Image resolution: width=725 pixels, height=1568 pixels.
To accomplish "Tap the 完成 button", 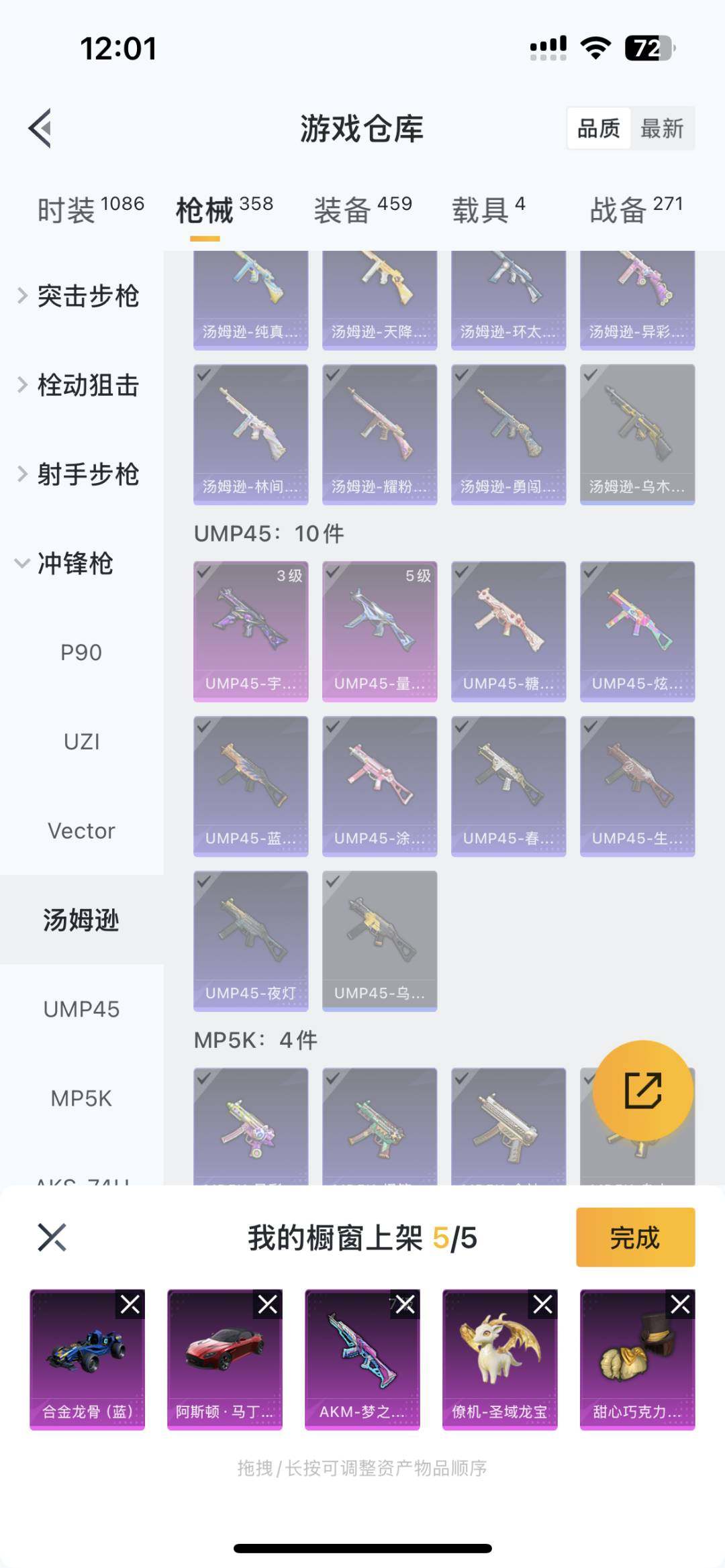I will pyautogui.click(x=634, y=1238).
